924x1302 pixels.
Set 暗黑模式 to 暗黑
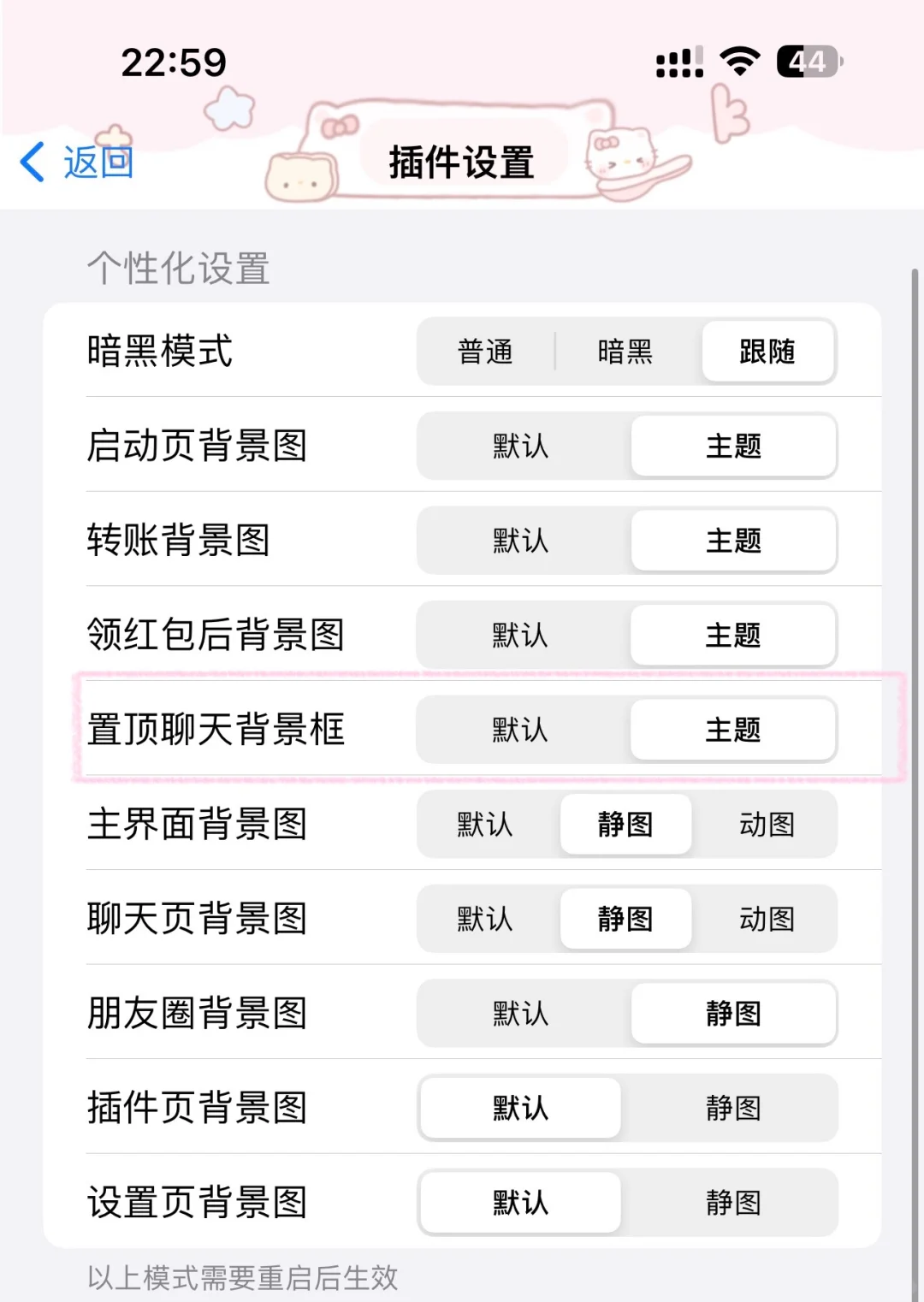click(625, 352)
